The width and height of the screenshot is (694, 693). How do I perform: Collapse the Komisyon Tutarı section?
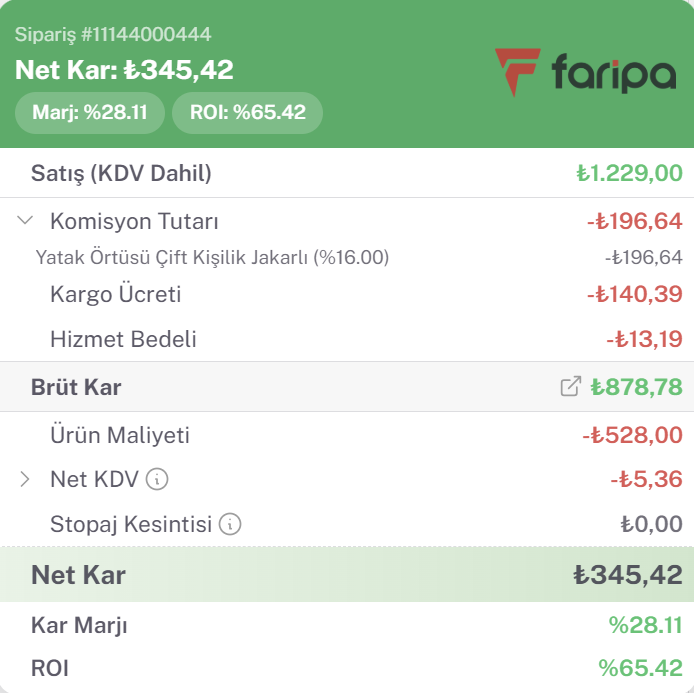[26, 221]
